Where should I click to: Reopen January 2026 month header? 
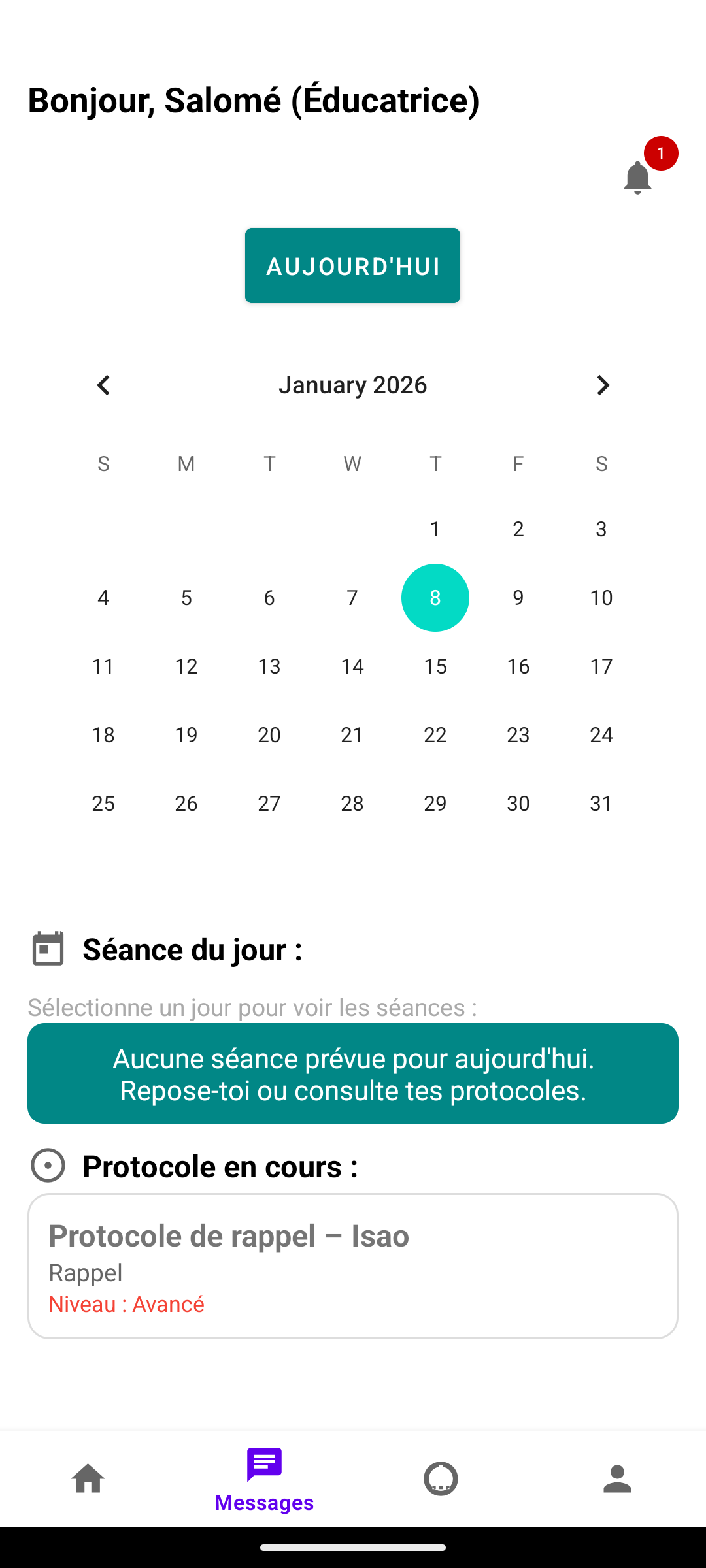coord(353,385)
